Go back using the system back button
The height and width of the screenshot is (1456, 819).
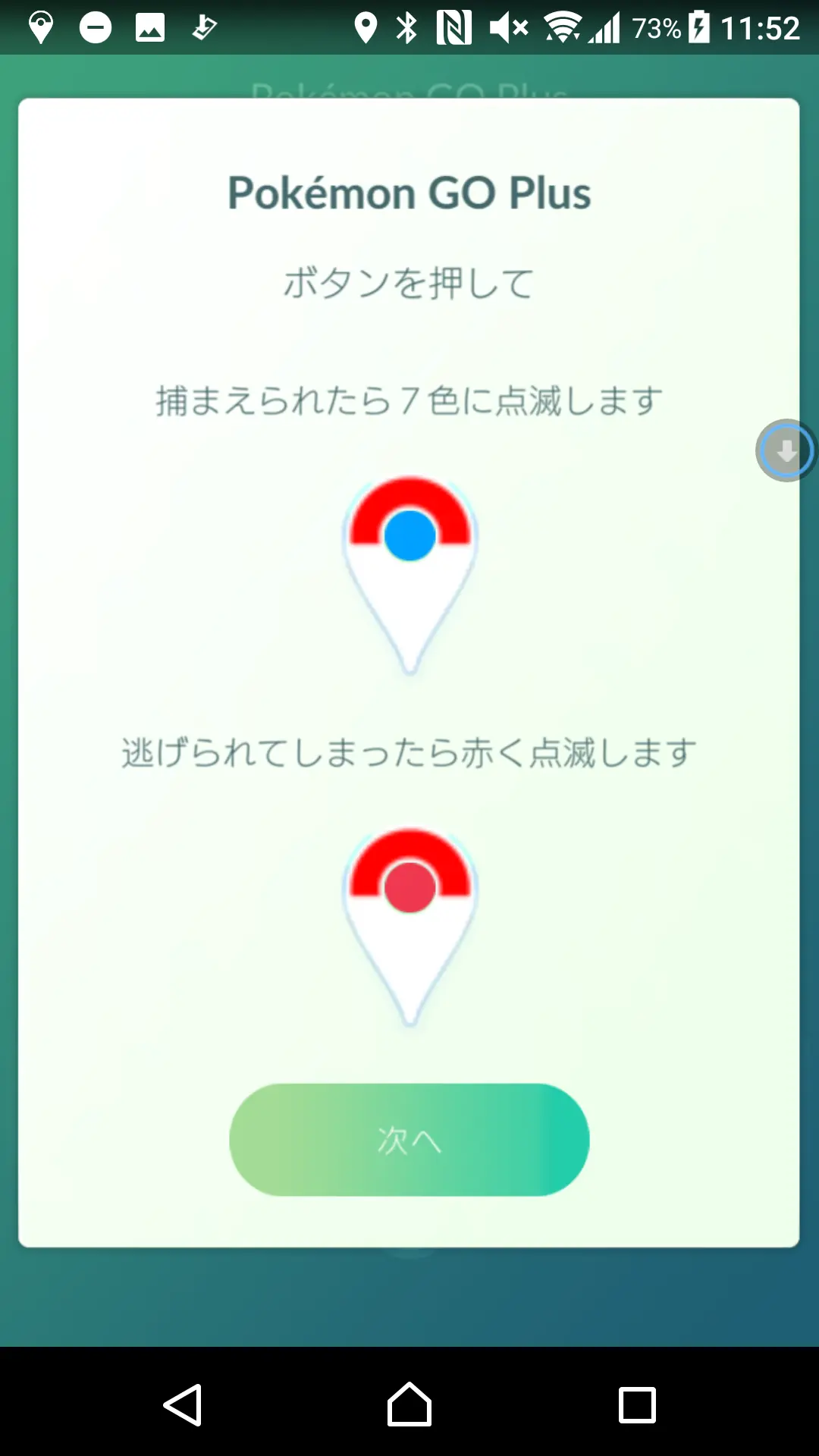coord(183,1405)
